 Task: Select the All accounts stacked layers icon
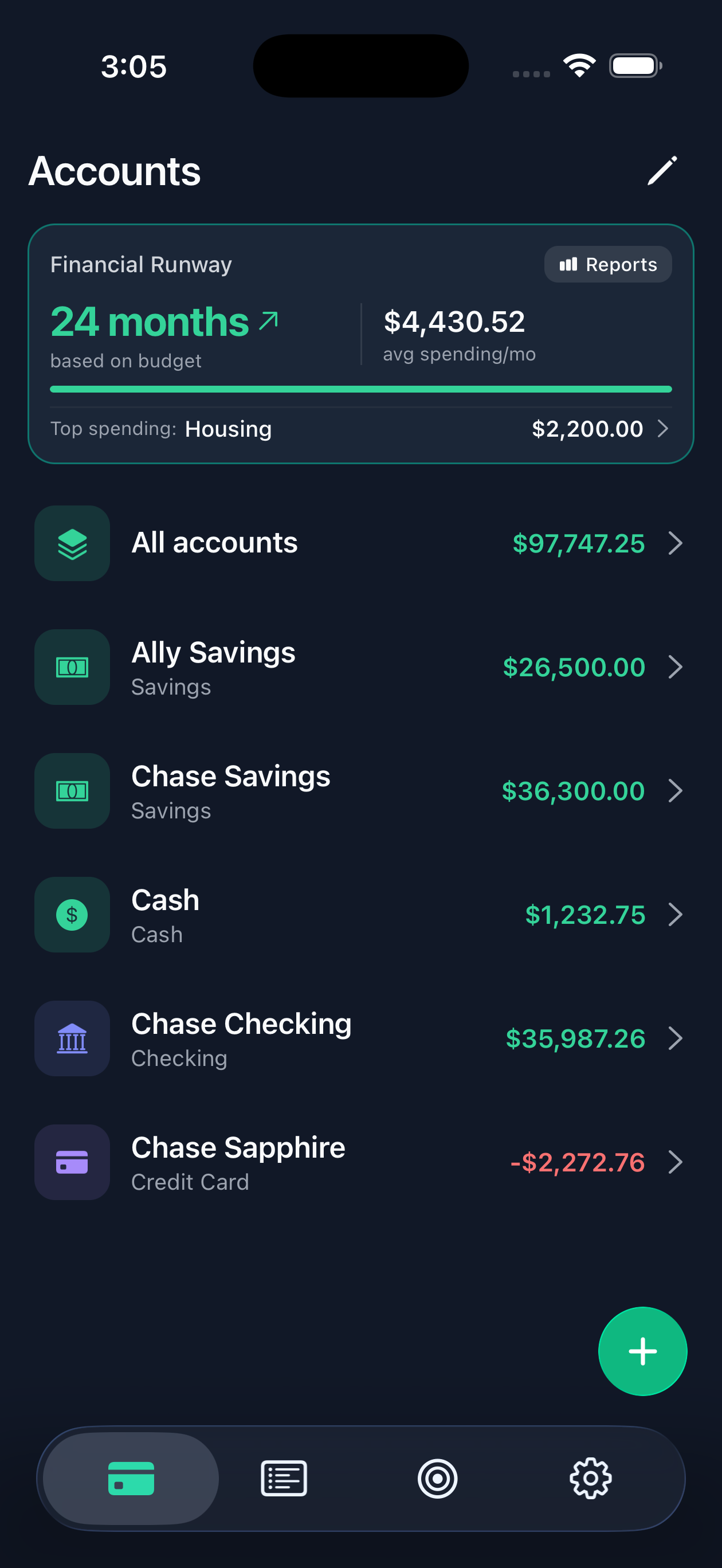pyautogui.click(x=72, y=542)
